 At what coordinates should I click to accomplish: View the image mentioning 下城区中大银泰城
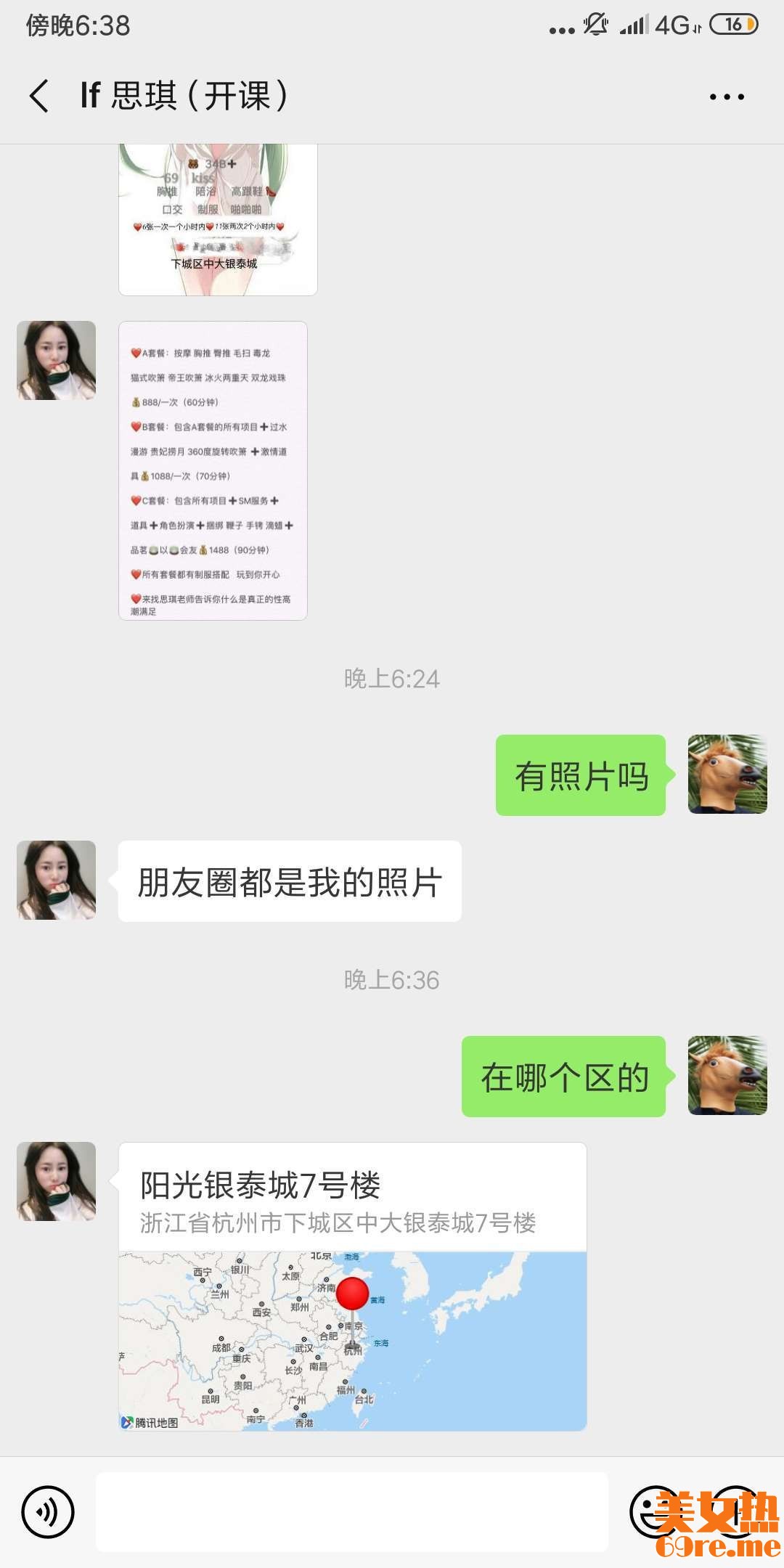click(x=218, y=219)
